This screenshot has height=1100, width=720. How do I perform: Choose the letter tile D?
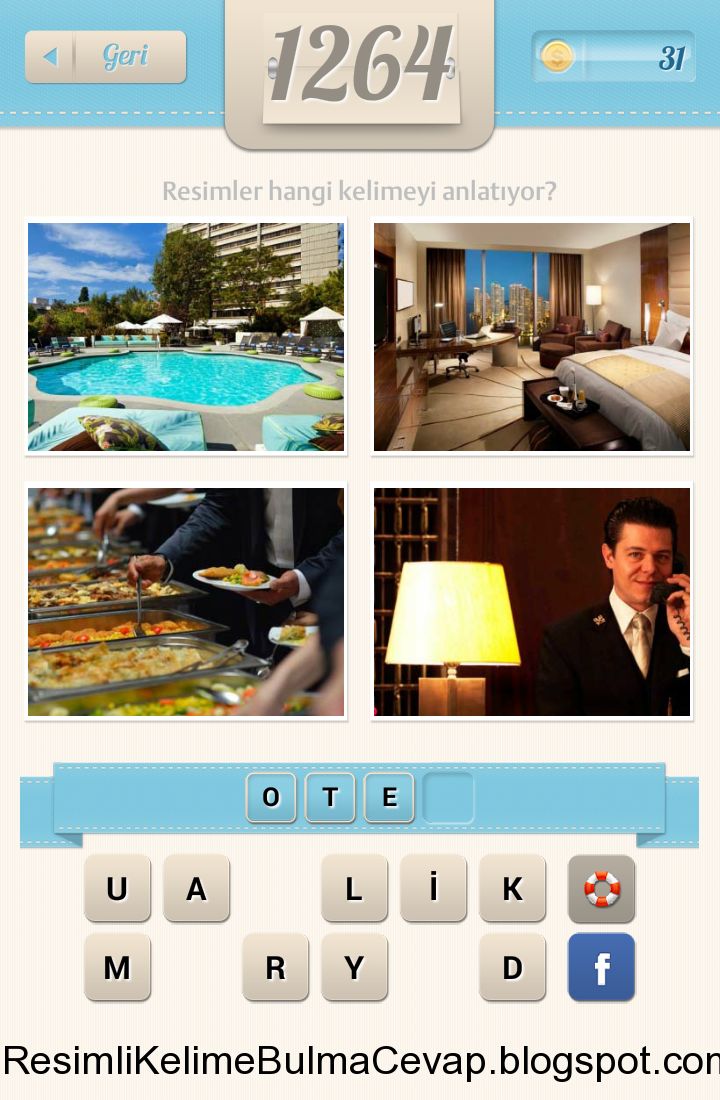pyautogui.click(x=512, y=967)
